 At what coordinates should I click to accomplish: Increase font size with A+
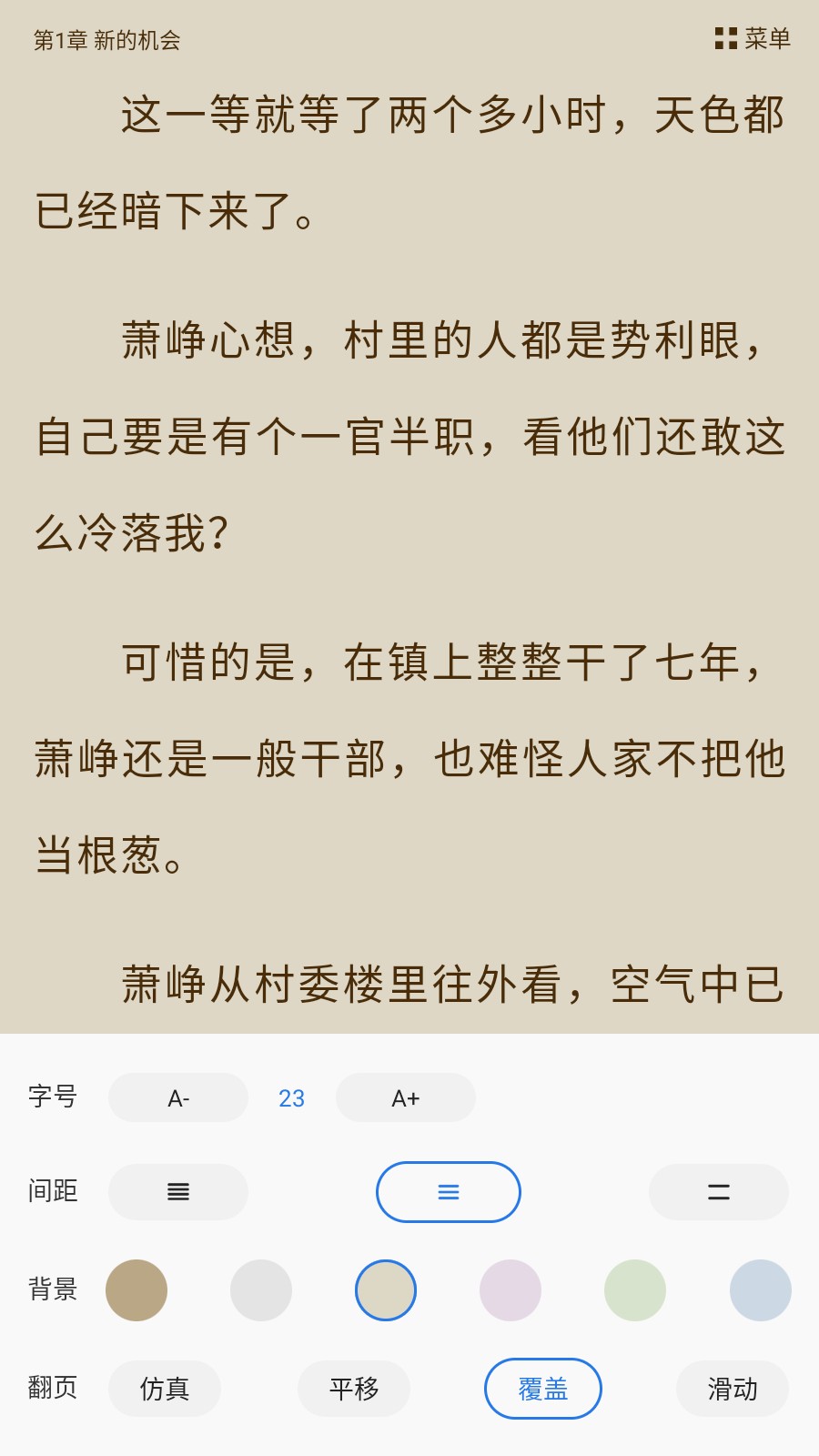[406, 1097]
